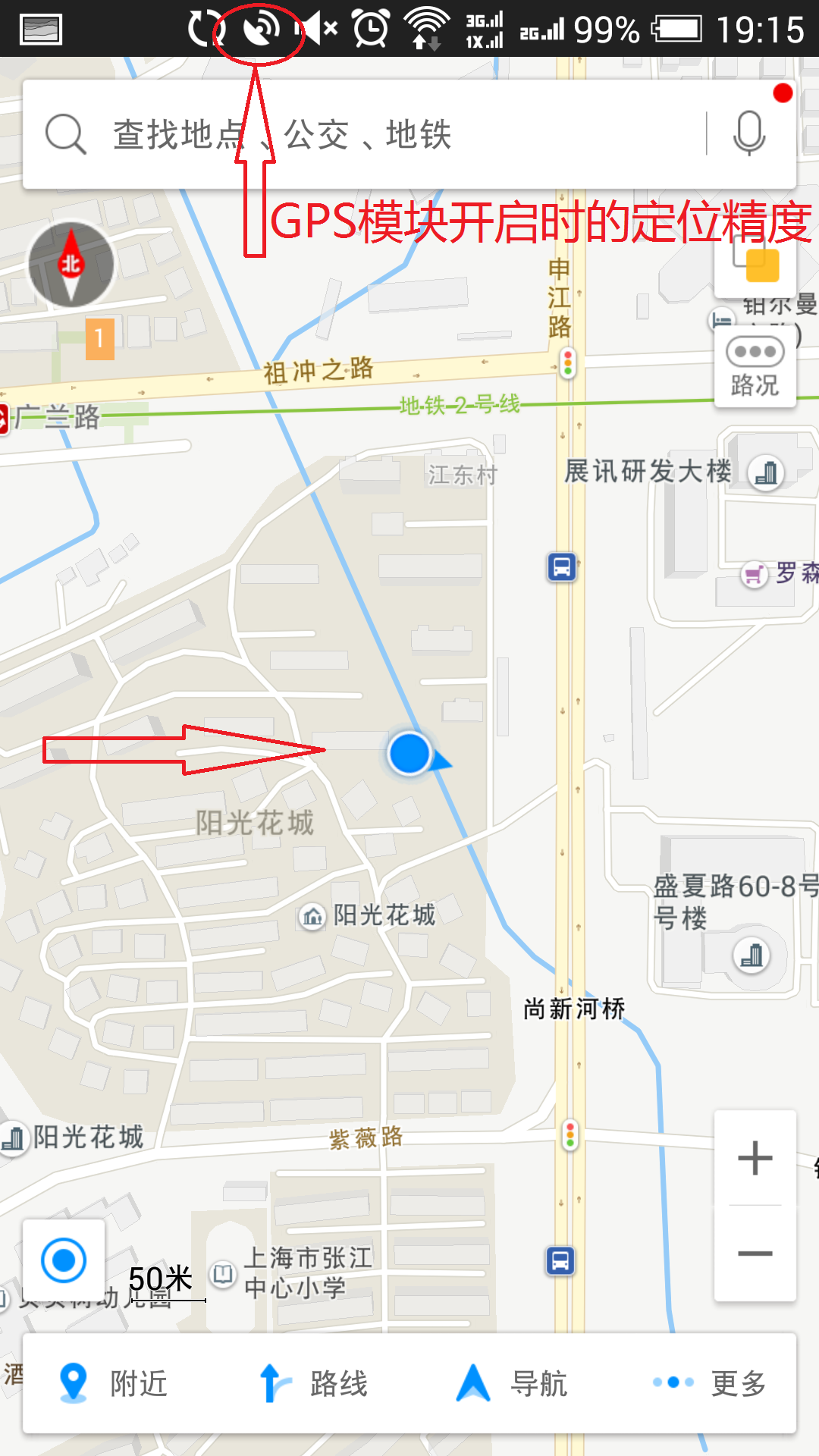Tap the bus stop icon near 展讯研发大楼
The width and height of the screenshot is (819, 1456).
click(562, 566)
